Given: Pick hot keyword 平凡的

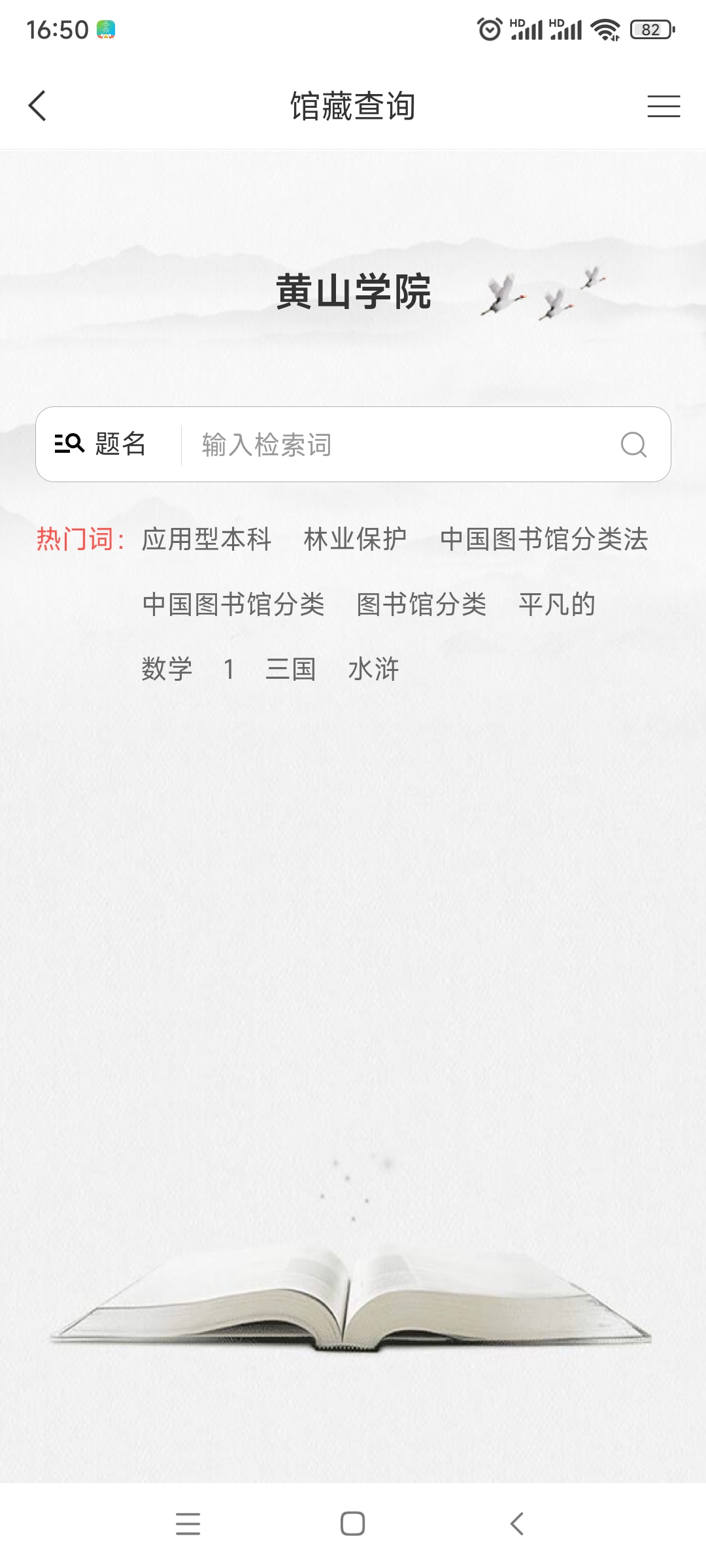Looking at the screenshot, I should (557, 604).
